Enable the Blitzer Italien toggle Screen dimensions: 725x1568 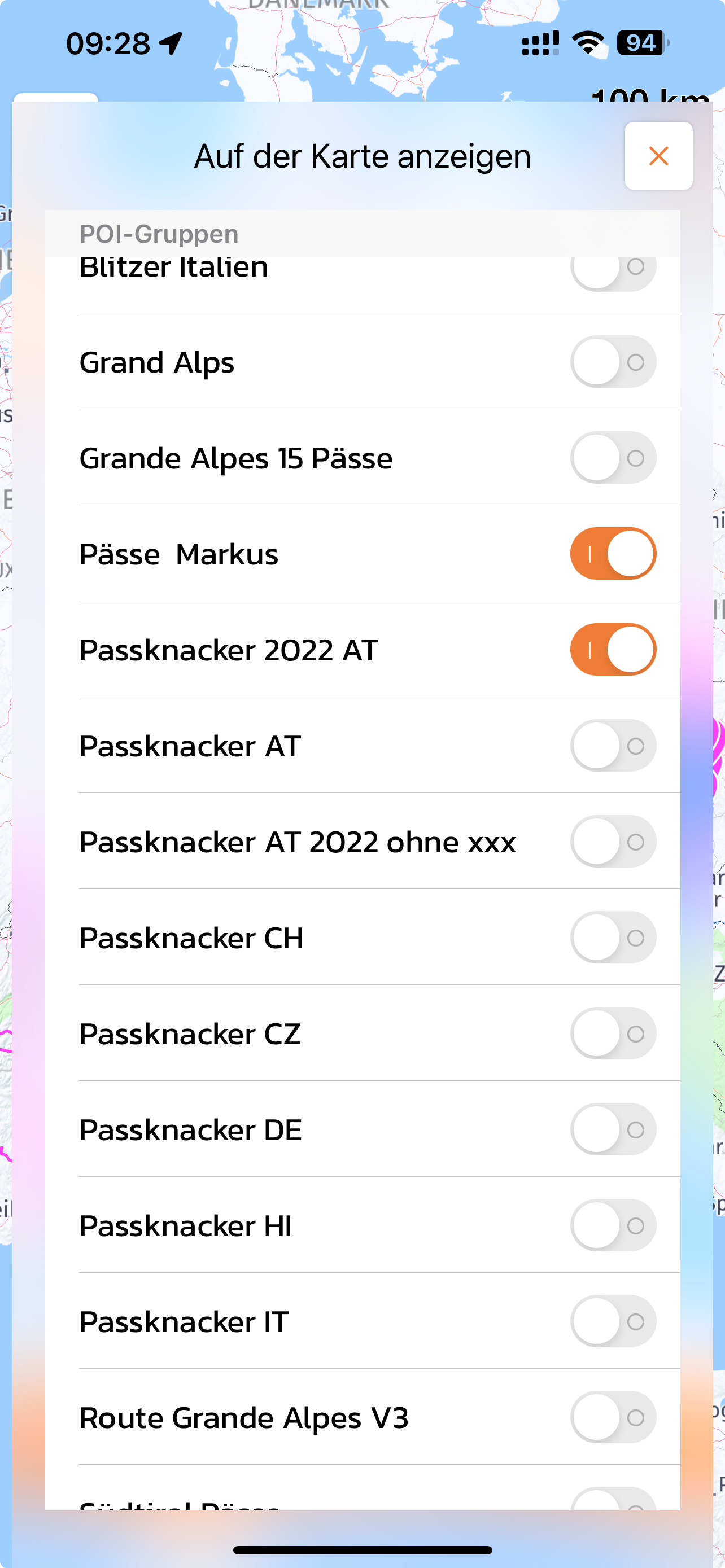tap(613, 272)
